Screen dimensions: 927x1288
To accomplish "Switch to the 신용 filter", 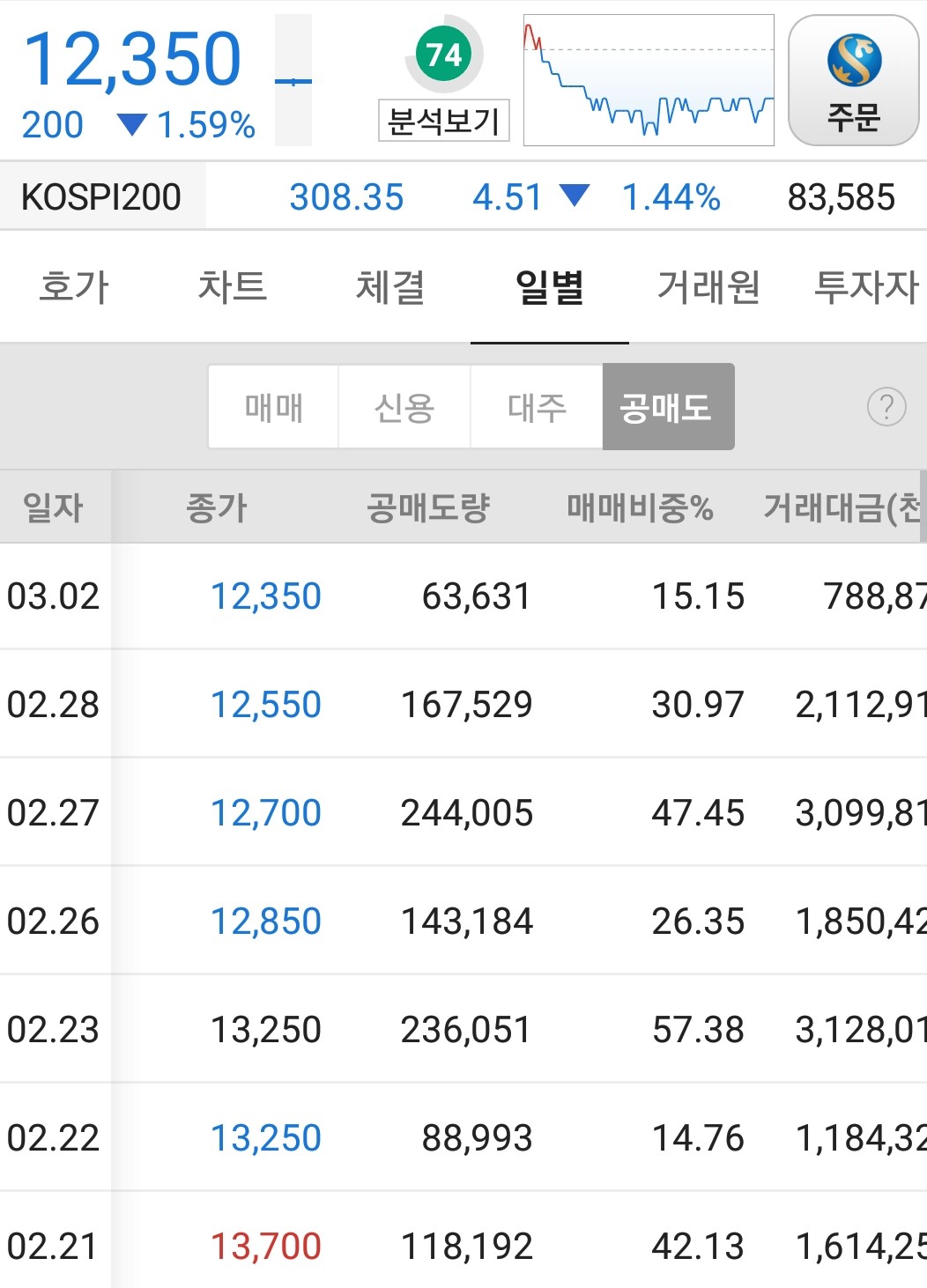I will [x=404, y=406].
